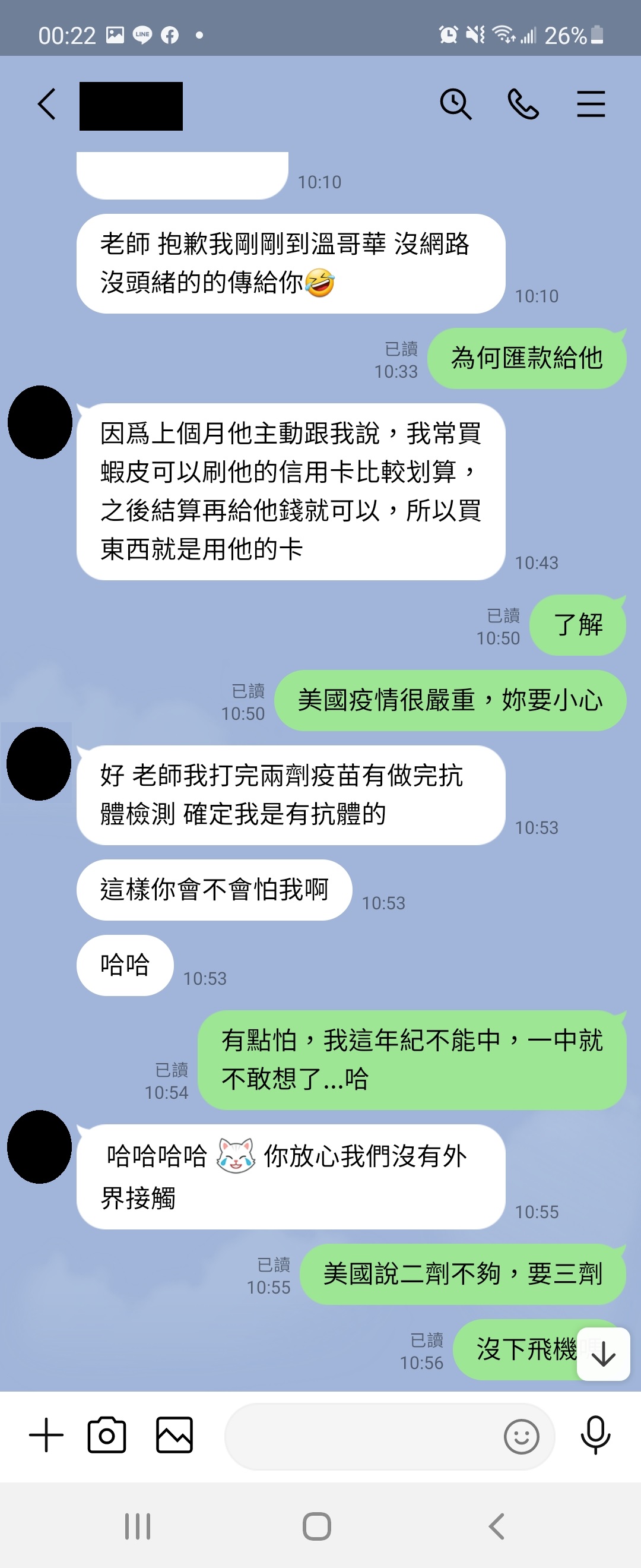Go back to the chat list
The height and width of the screenshot is (1568, 641).
coord(47,104)
